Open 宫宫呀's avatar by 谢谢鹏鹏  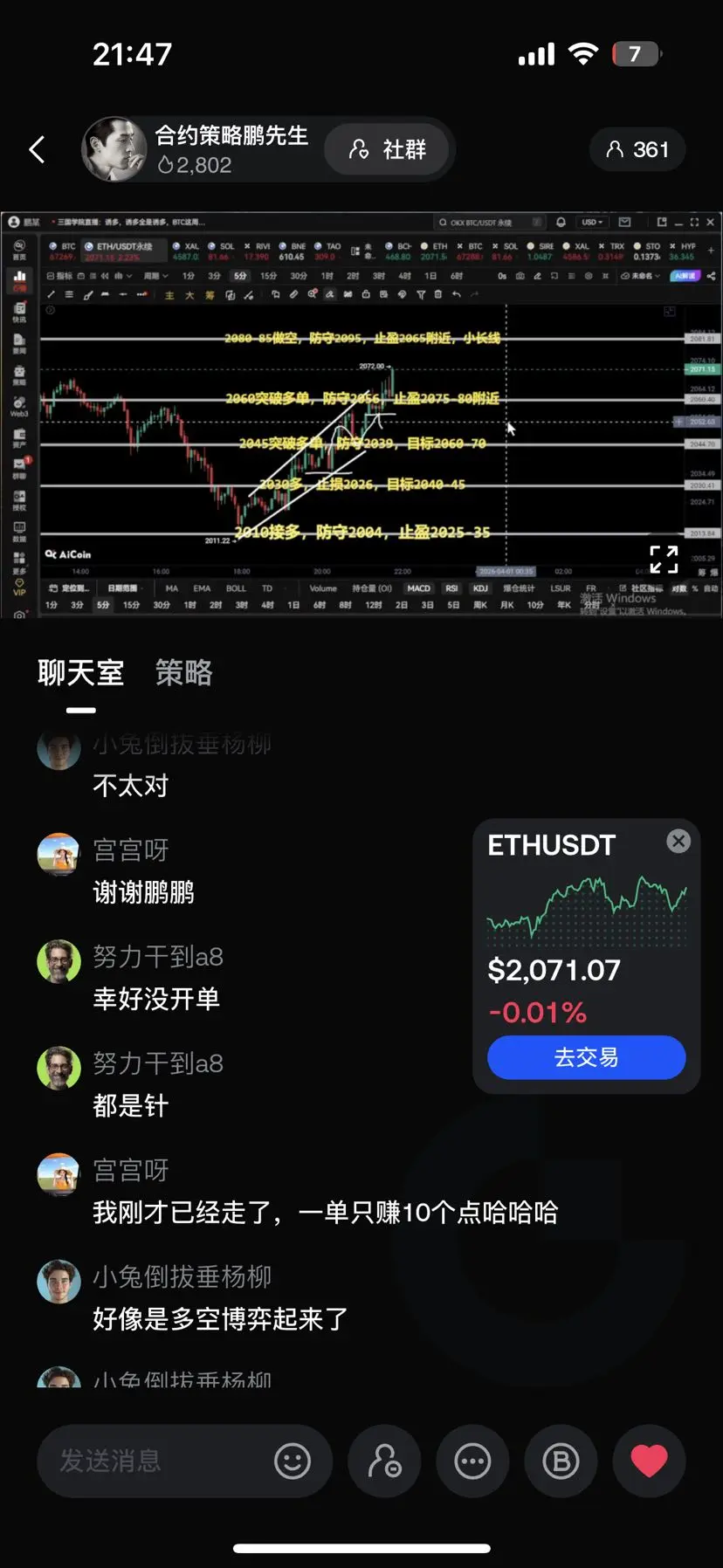(59, 855)
